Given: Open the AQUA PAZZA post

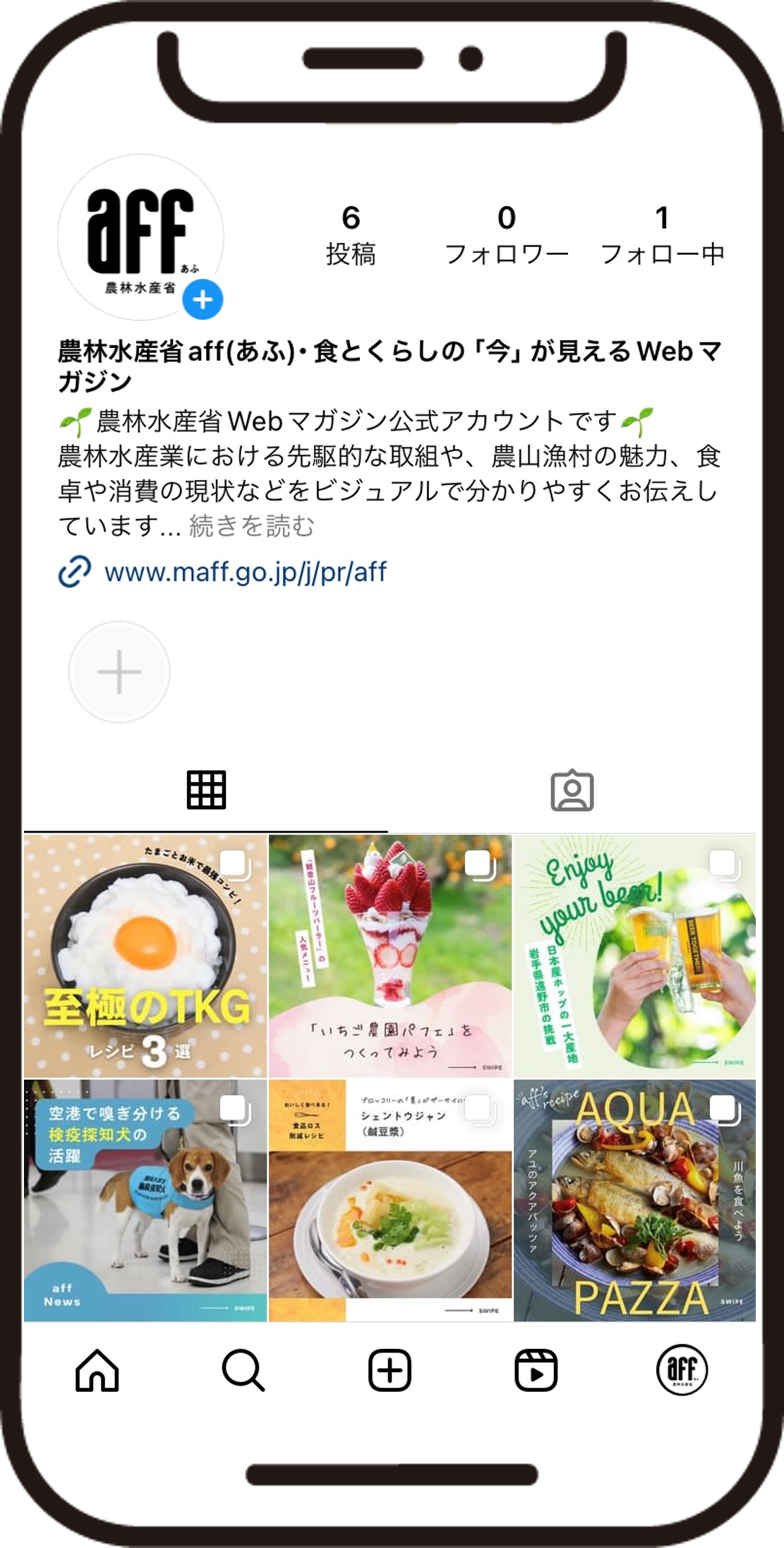Looking at the screenshot, I should coord(634,1200).
